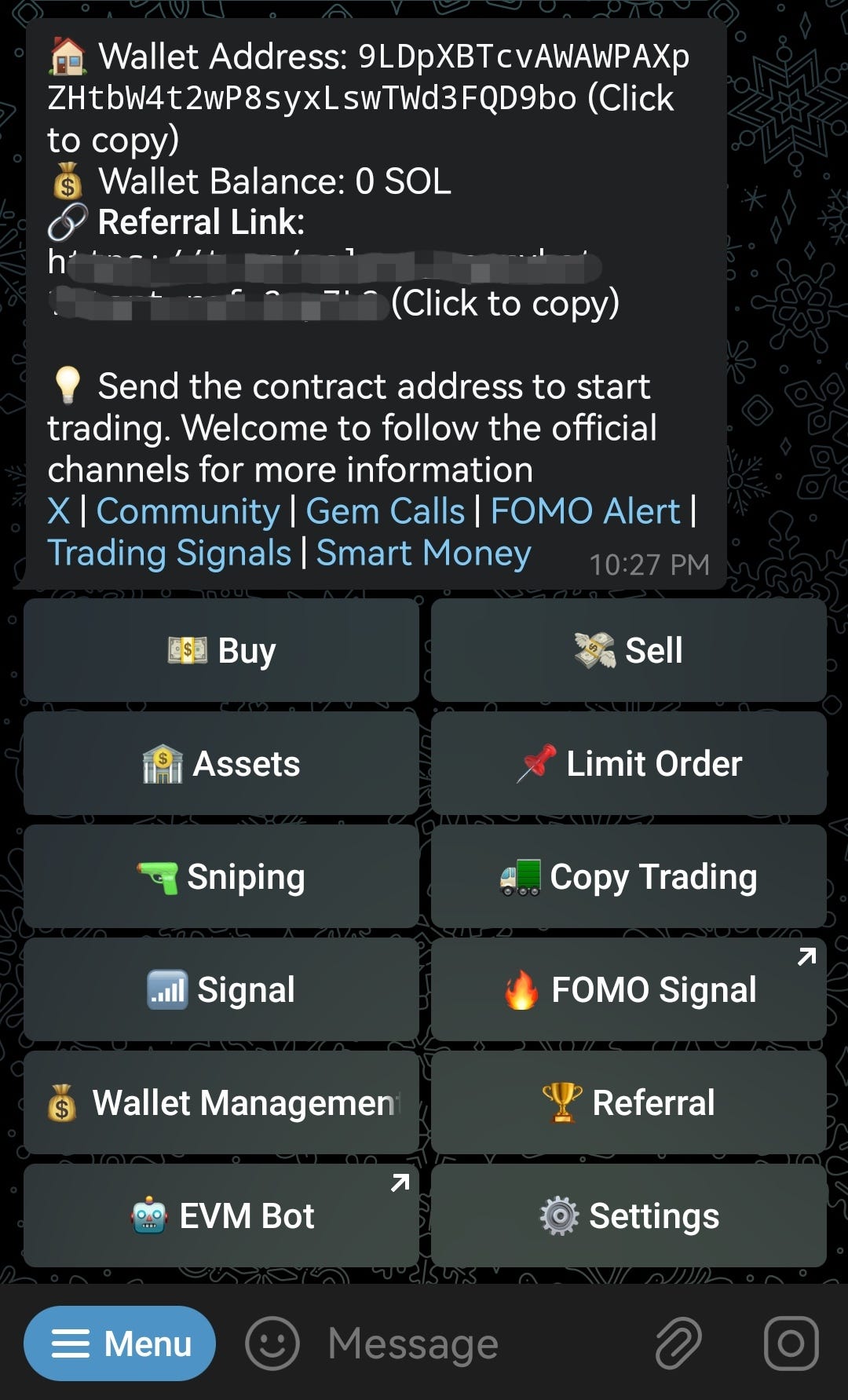Open the Assets view

(x=221, y=762)
